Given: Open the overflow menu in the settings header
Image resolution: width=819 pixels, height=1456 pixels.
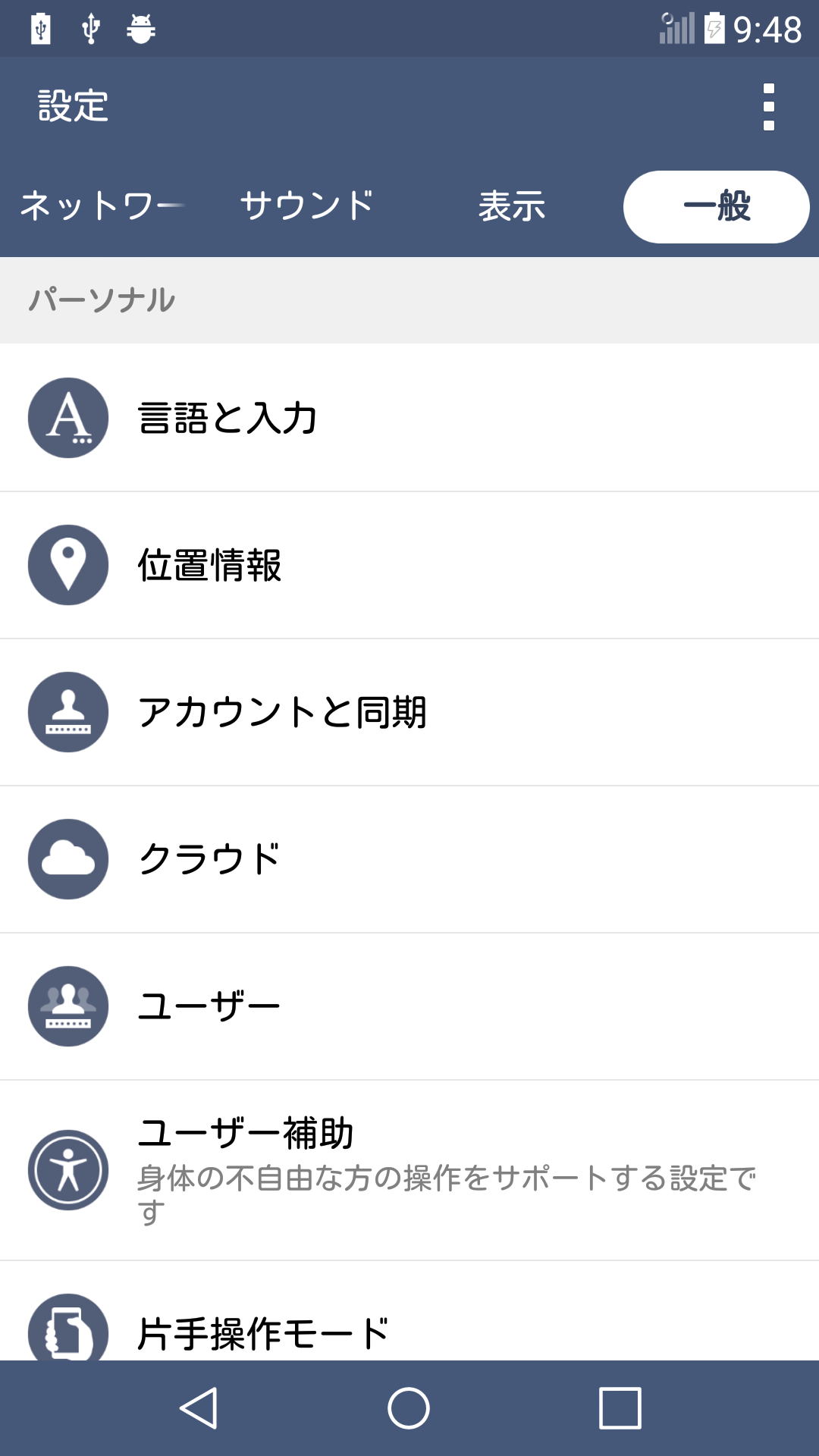Looking at the screenshot, I should click(x=768, y=107).
